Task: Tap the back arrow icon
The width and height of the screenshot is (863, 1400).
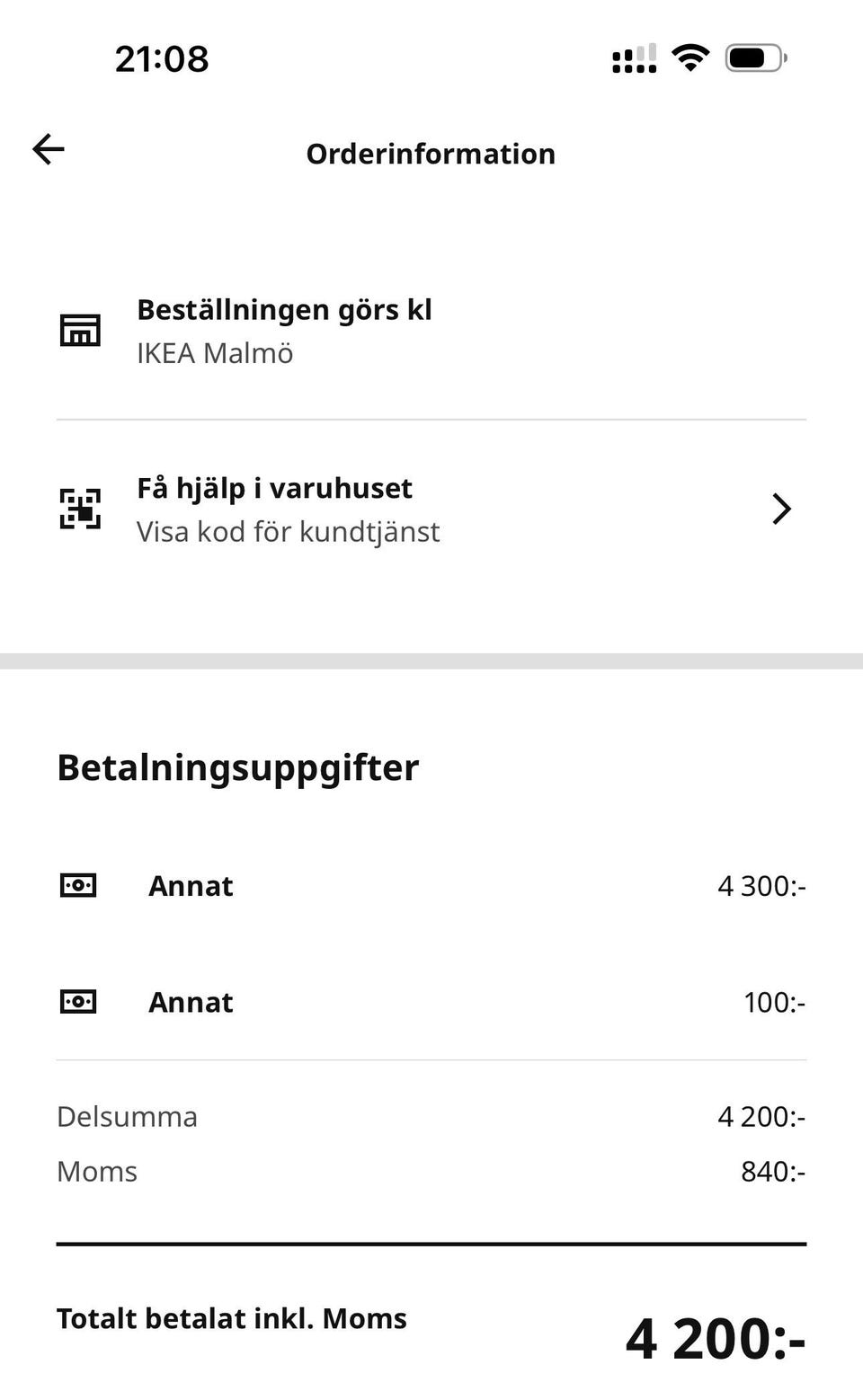Action: [49, 149]
